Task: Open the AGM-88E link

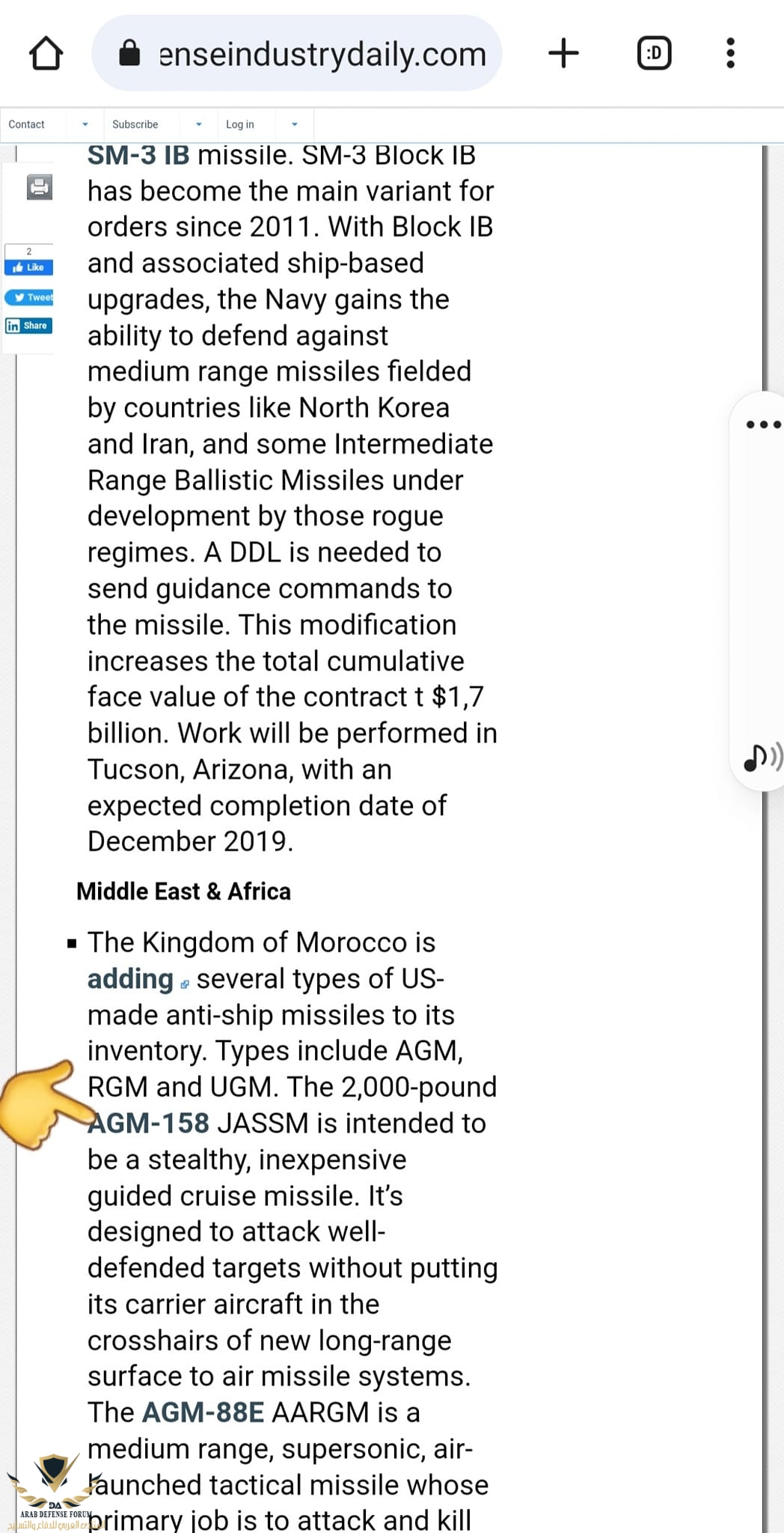Action: point(203,1412)
